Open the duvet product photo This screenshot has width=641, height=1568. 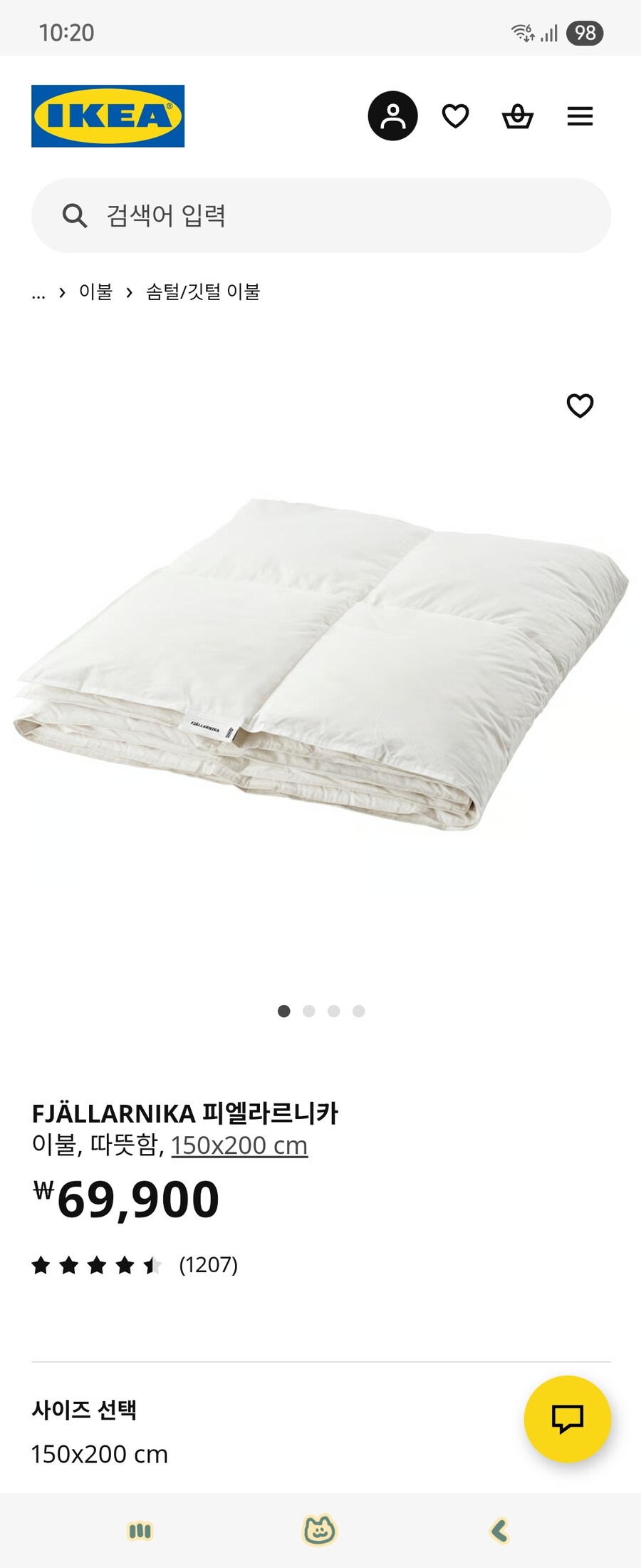pos(320,663)
